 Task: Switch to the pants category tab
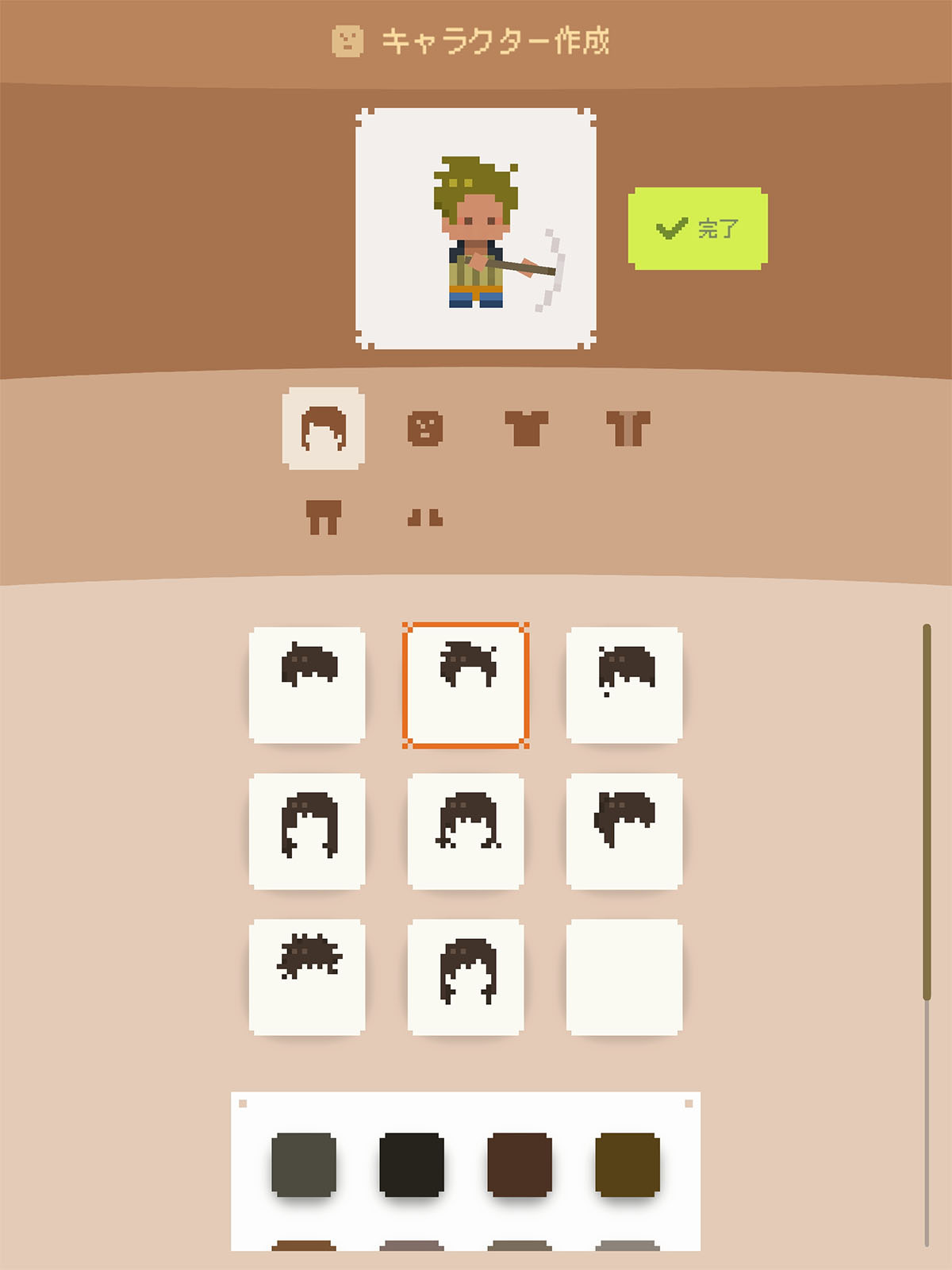tap(324, 518)
